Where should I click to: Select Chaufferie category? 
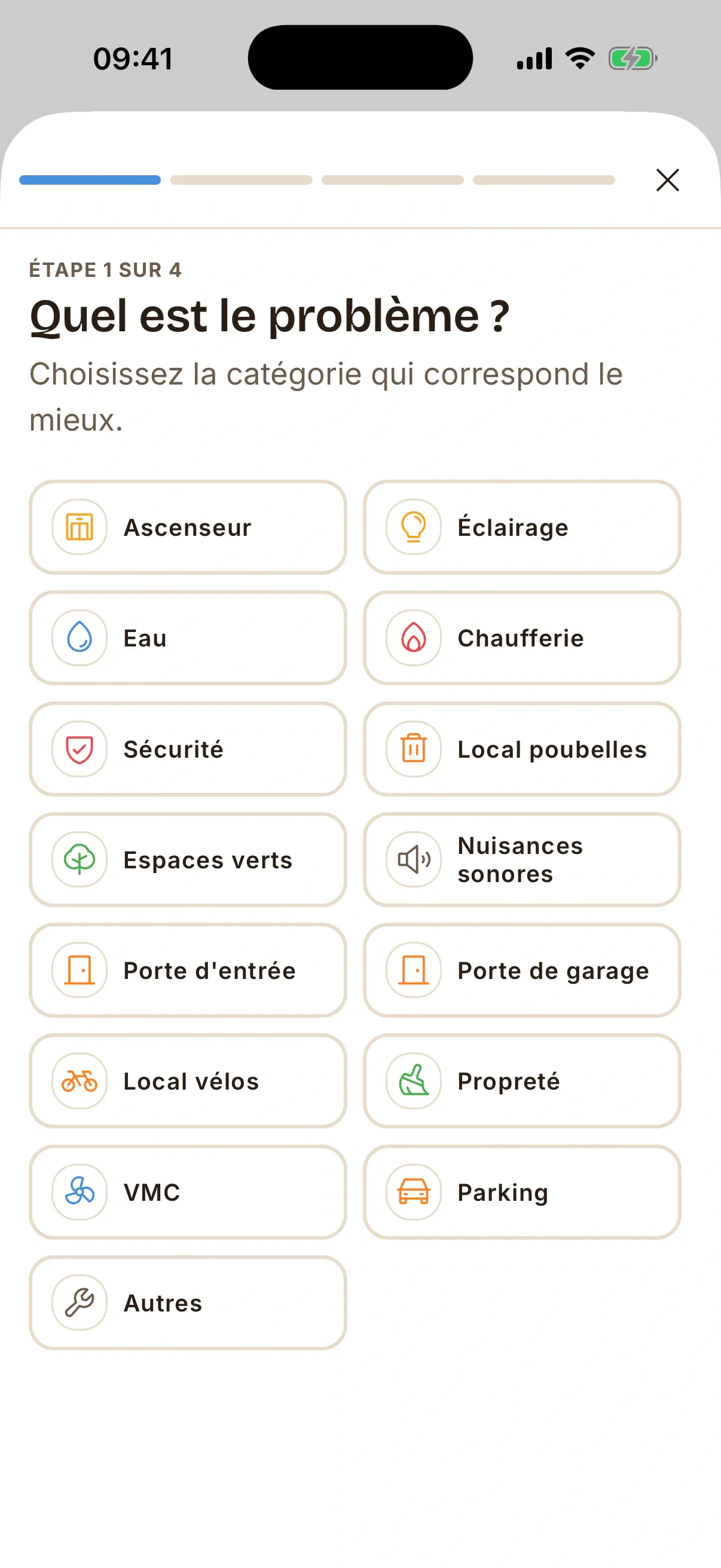521,638
